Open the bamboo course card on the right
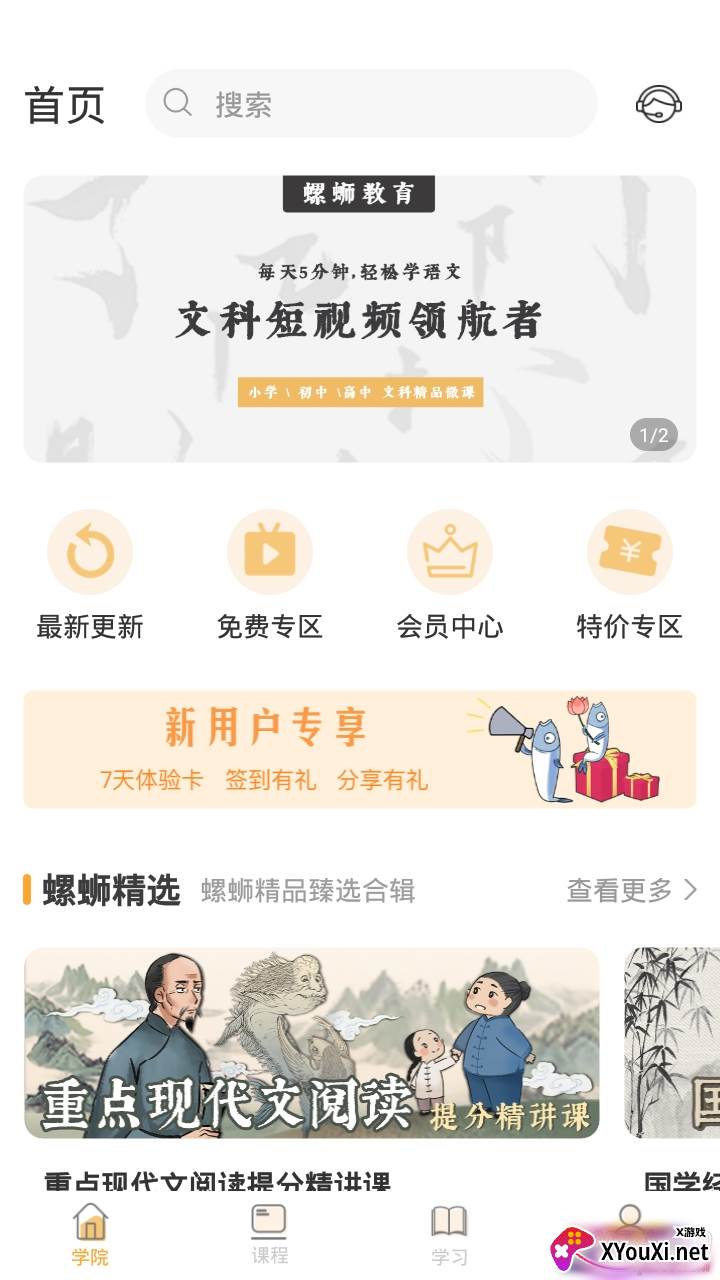The width and height of the screenshot is (720, 1280). coord(672,1043)
